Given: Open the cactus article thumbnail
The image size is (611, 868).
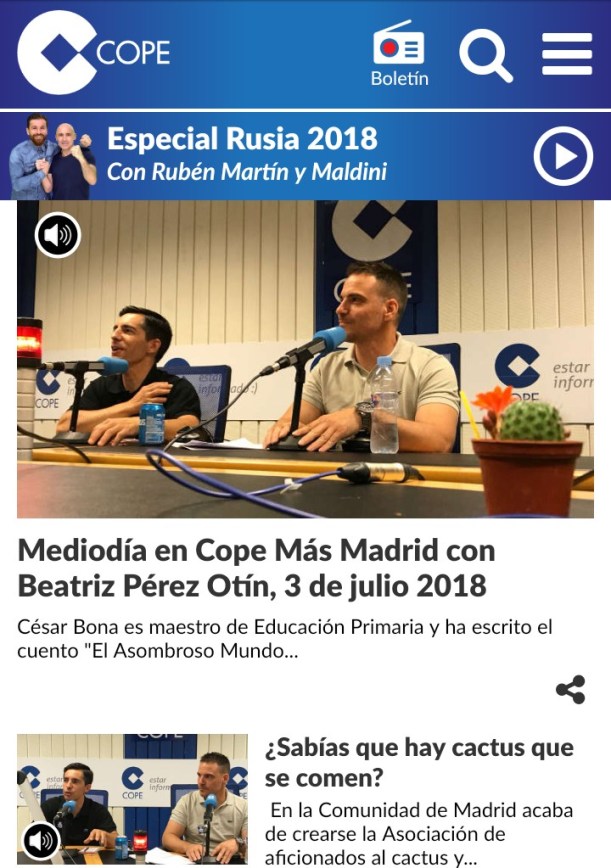Looking at the screenshot, I should (132, 798).
